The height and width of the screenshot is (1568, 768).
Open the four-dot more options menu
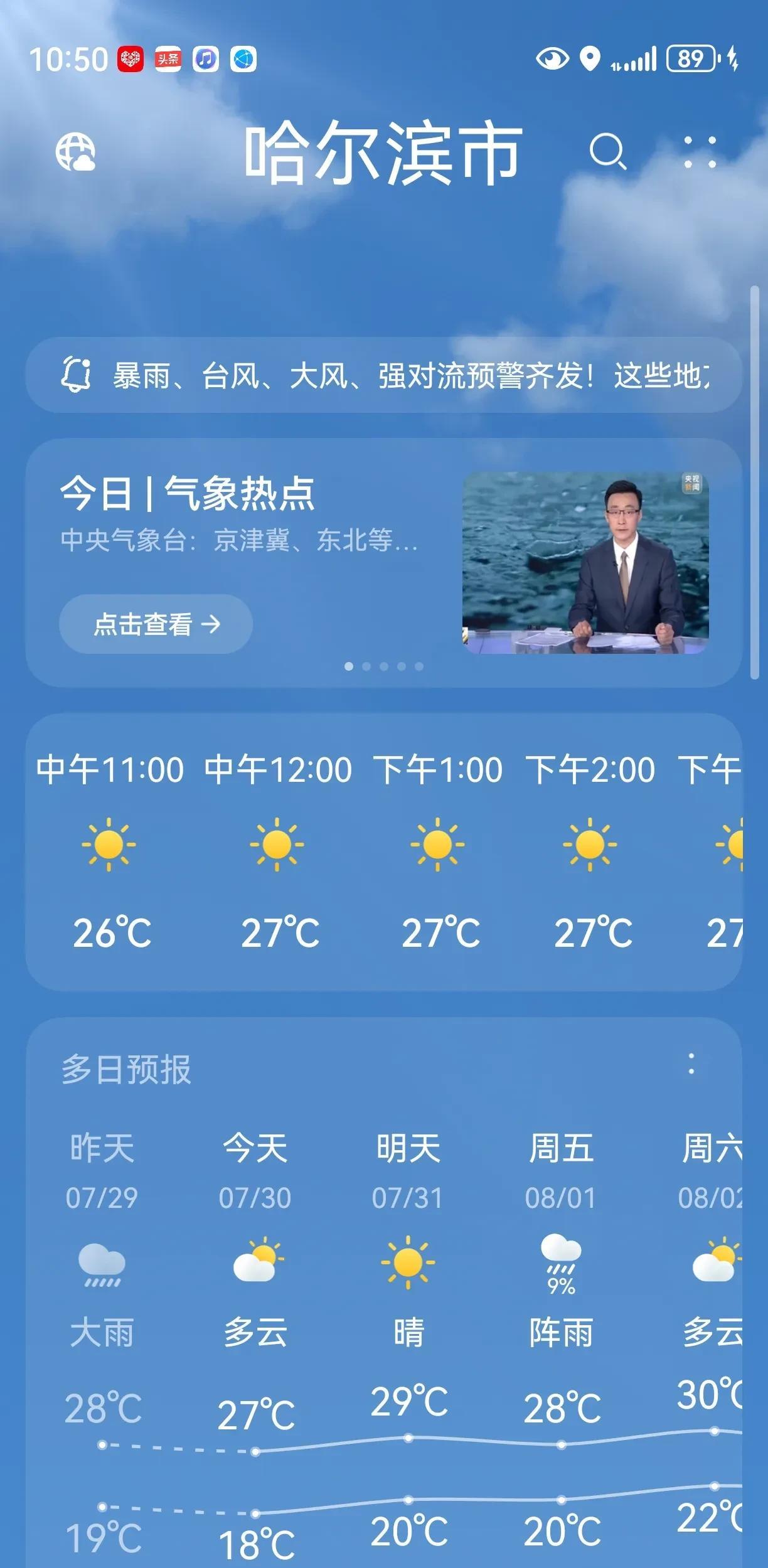point(700,152)
